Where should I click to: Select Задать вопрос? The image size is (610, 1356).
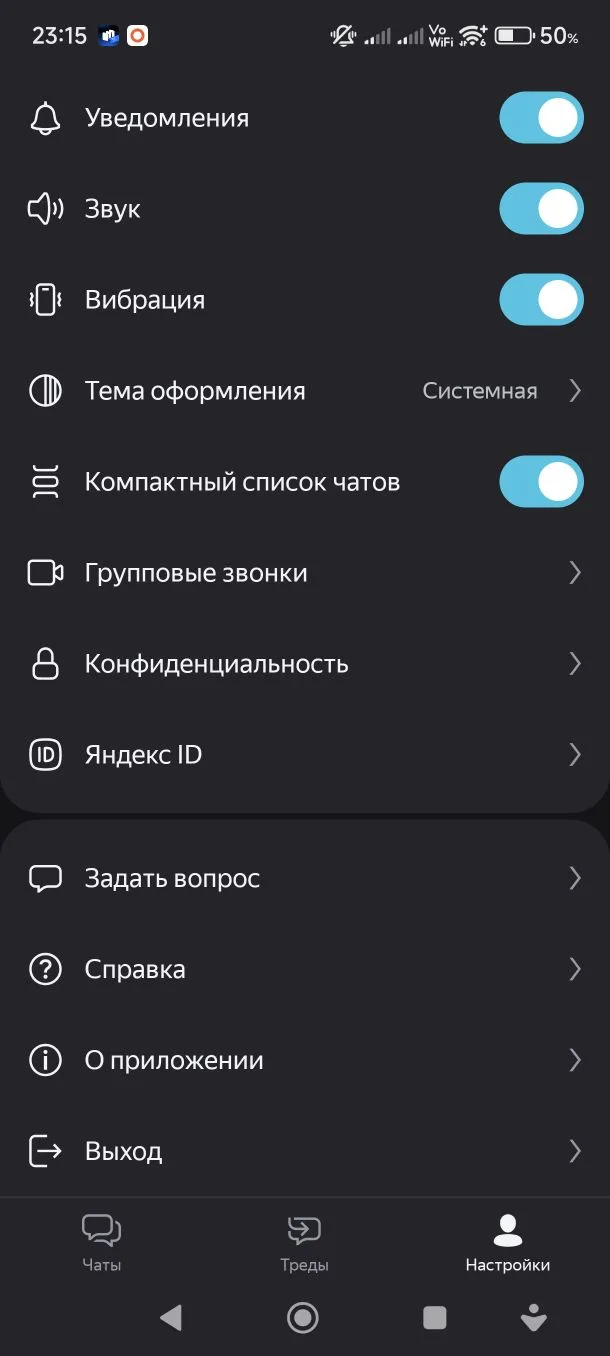pos(304,879)
